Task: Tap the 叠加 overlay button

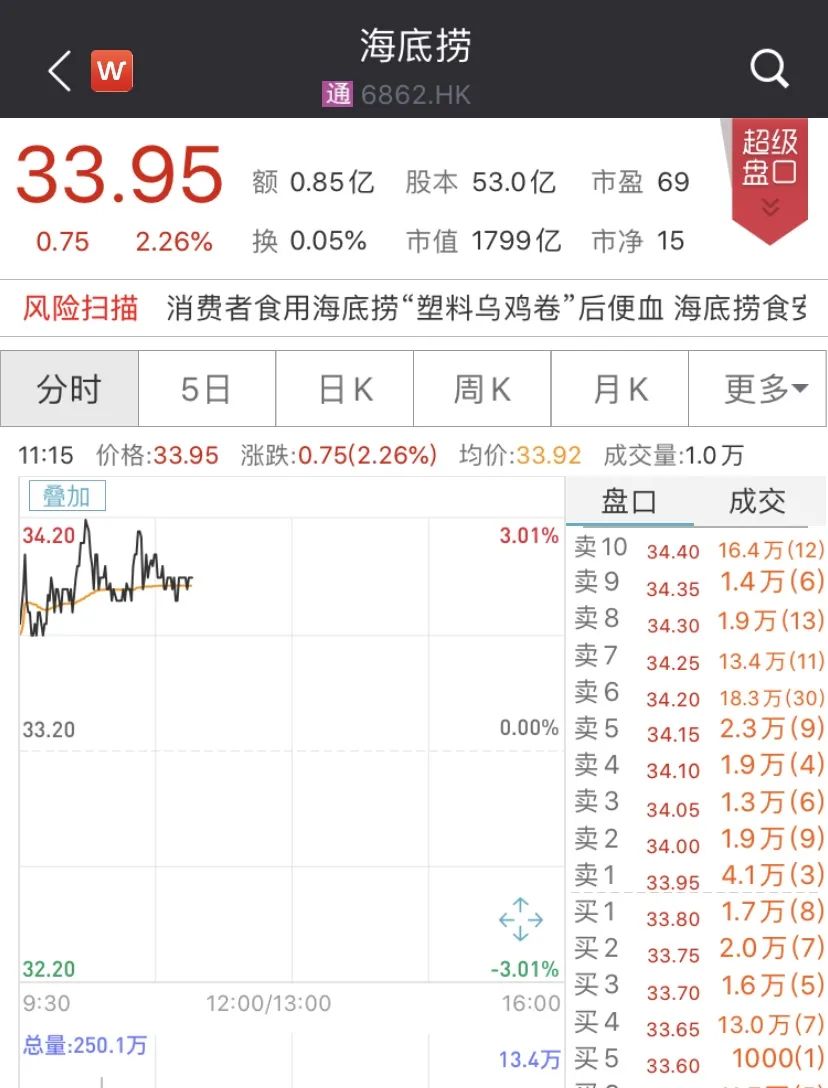Action: coord(67,496)
